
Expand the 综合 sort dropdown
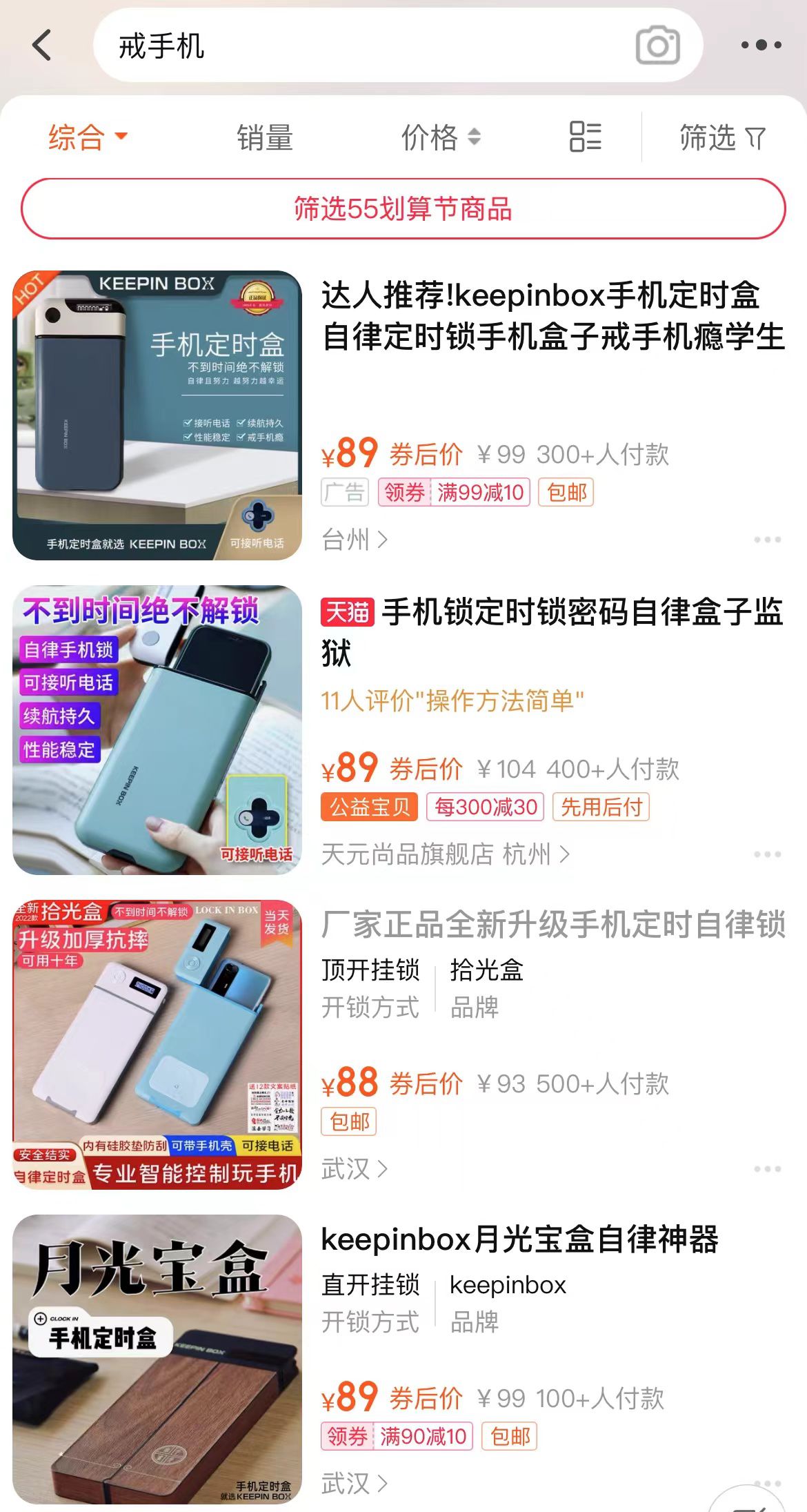(x=88, y=137)
